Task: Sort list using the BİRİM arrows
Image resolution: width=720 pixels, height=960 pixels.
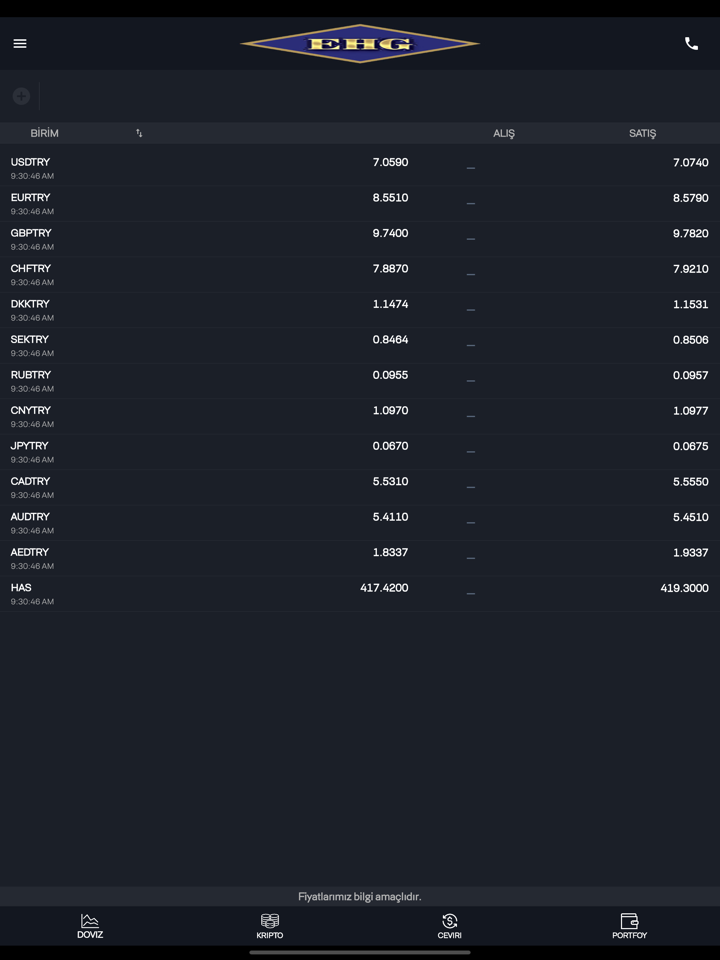Action: pos(139,133)
